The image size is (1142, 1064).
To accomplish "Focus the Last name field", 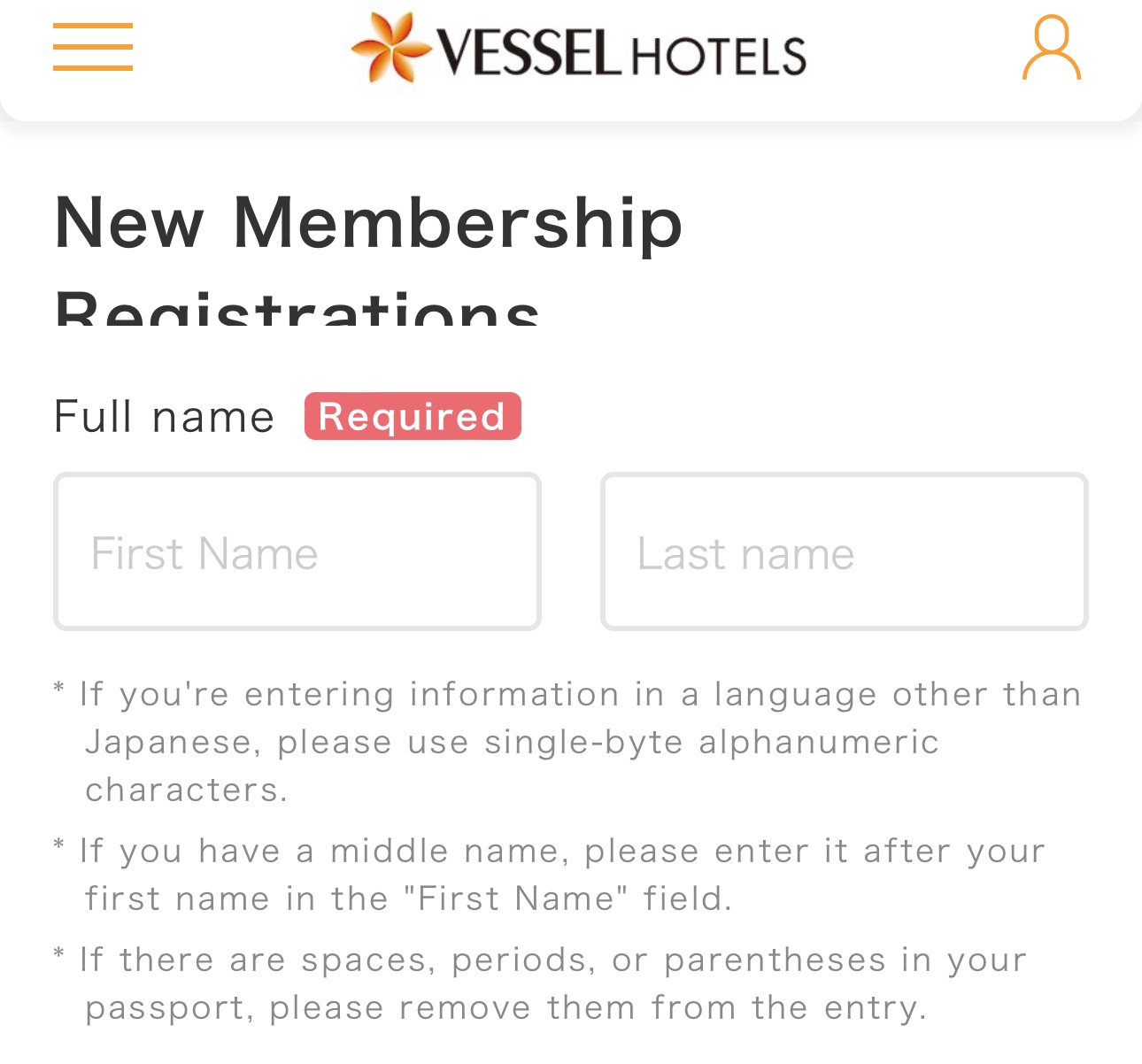I will pyautogui.click(x=844, y=552).
